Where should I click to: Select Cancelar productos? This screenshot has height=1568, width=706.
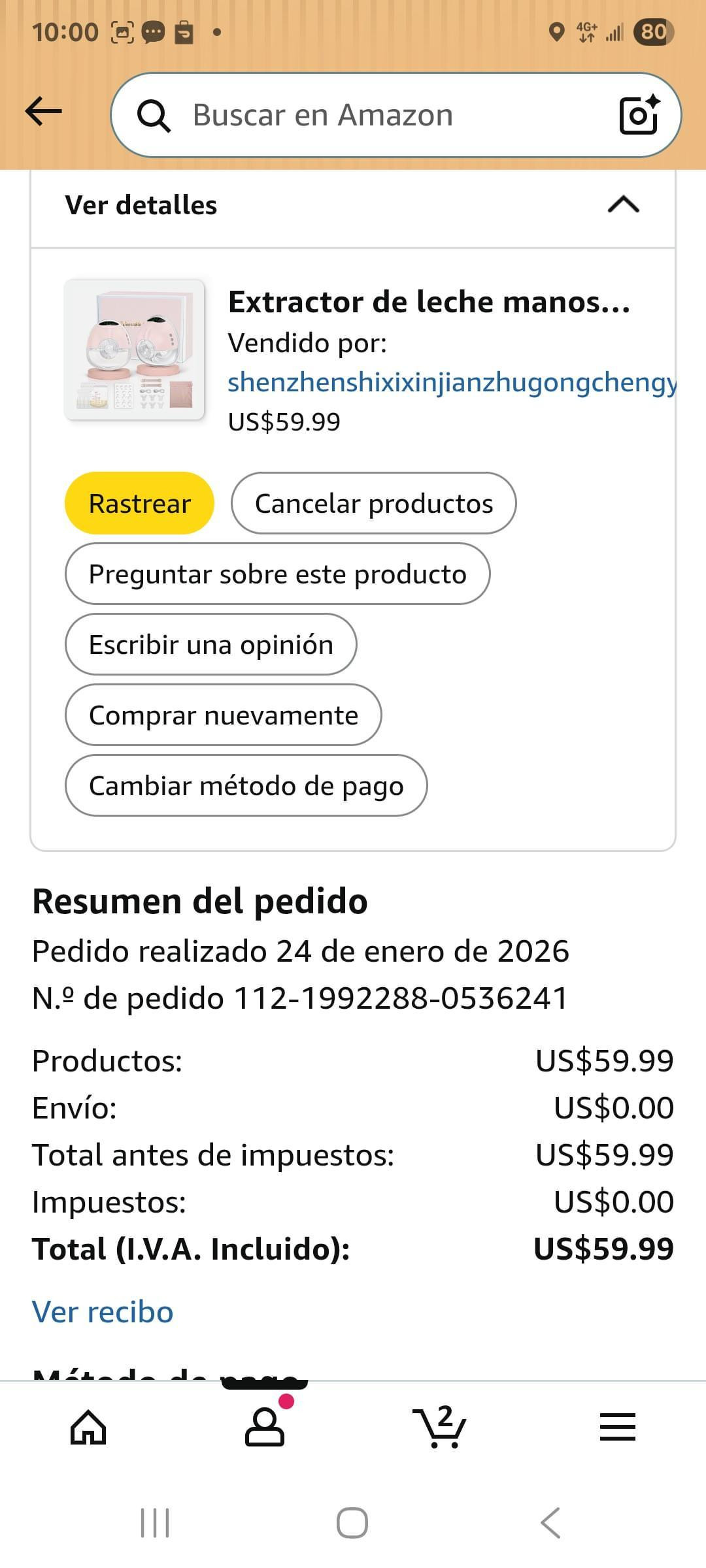point(373,503)
